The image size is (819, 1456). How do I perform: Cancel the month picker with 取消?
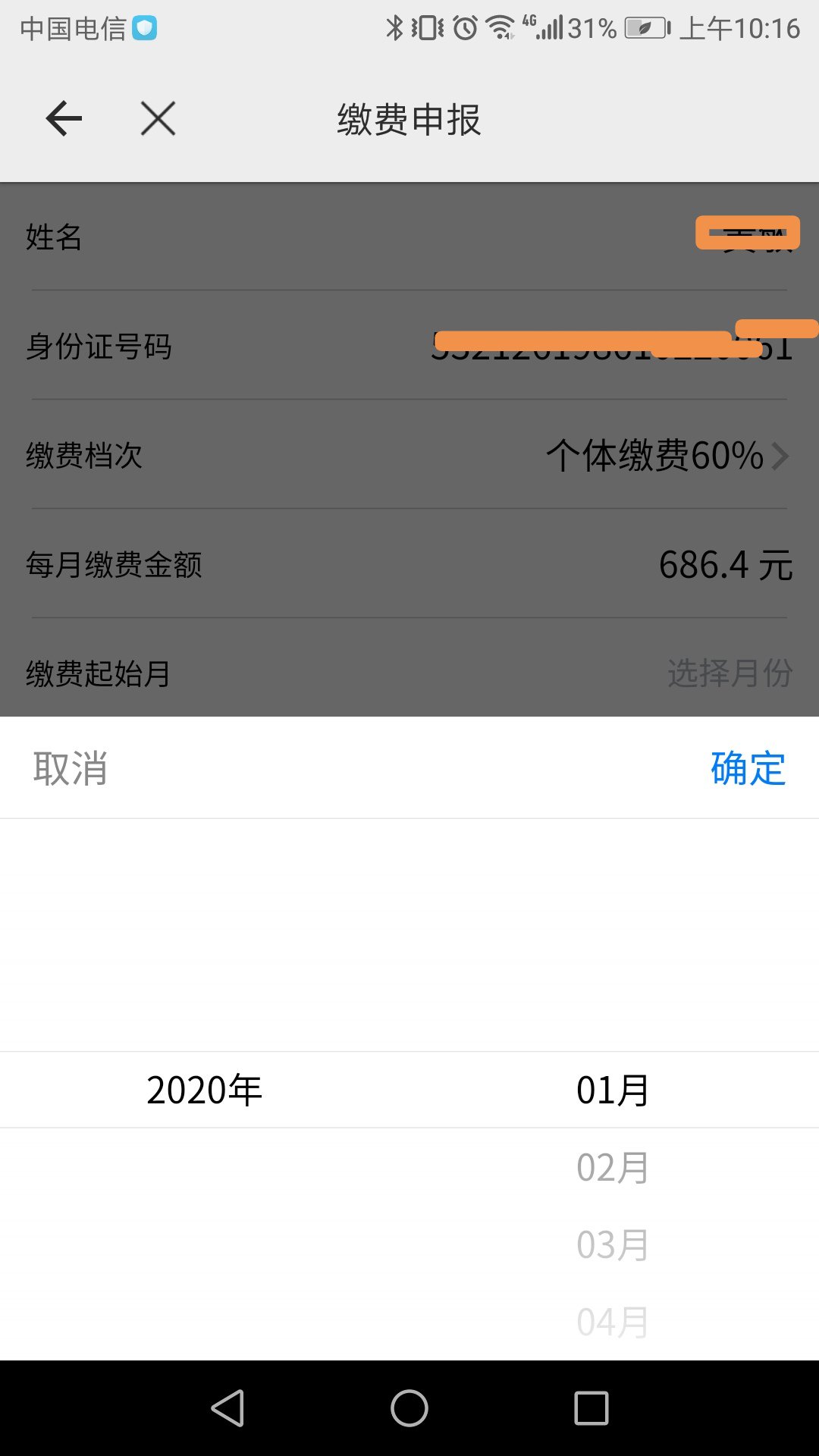click(x=71, y=768)
